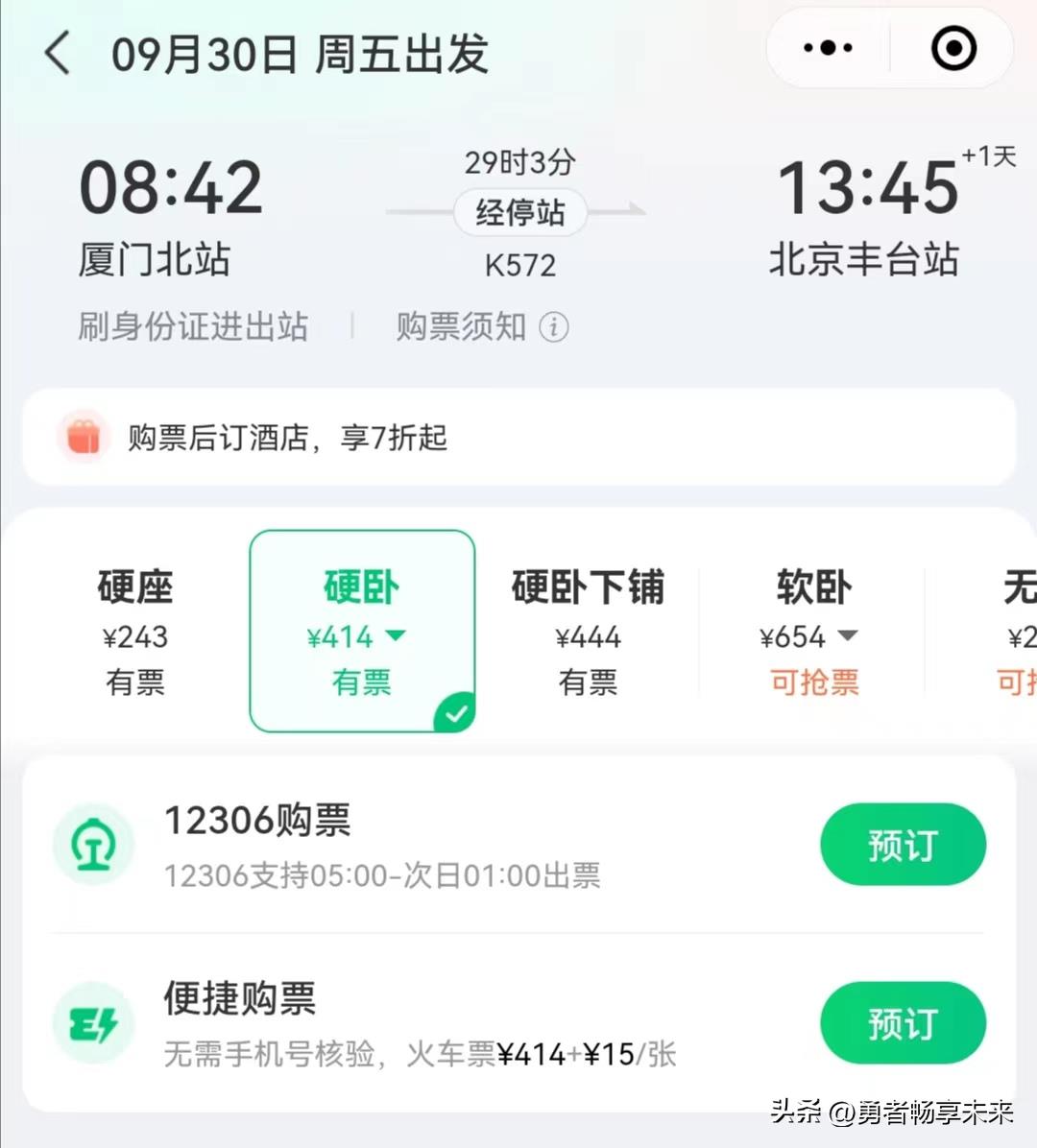This screenshot has height=1148, width=1037.
Task: Select the 硬座 ¥243 seat option
Action: [x=135, y=632]
